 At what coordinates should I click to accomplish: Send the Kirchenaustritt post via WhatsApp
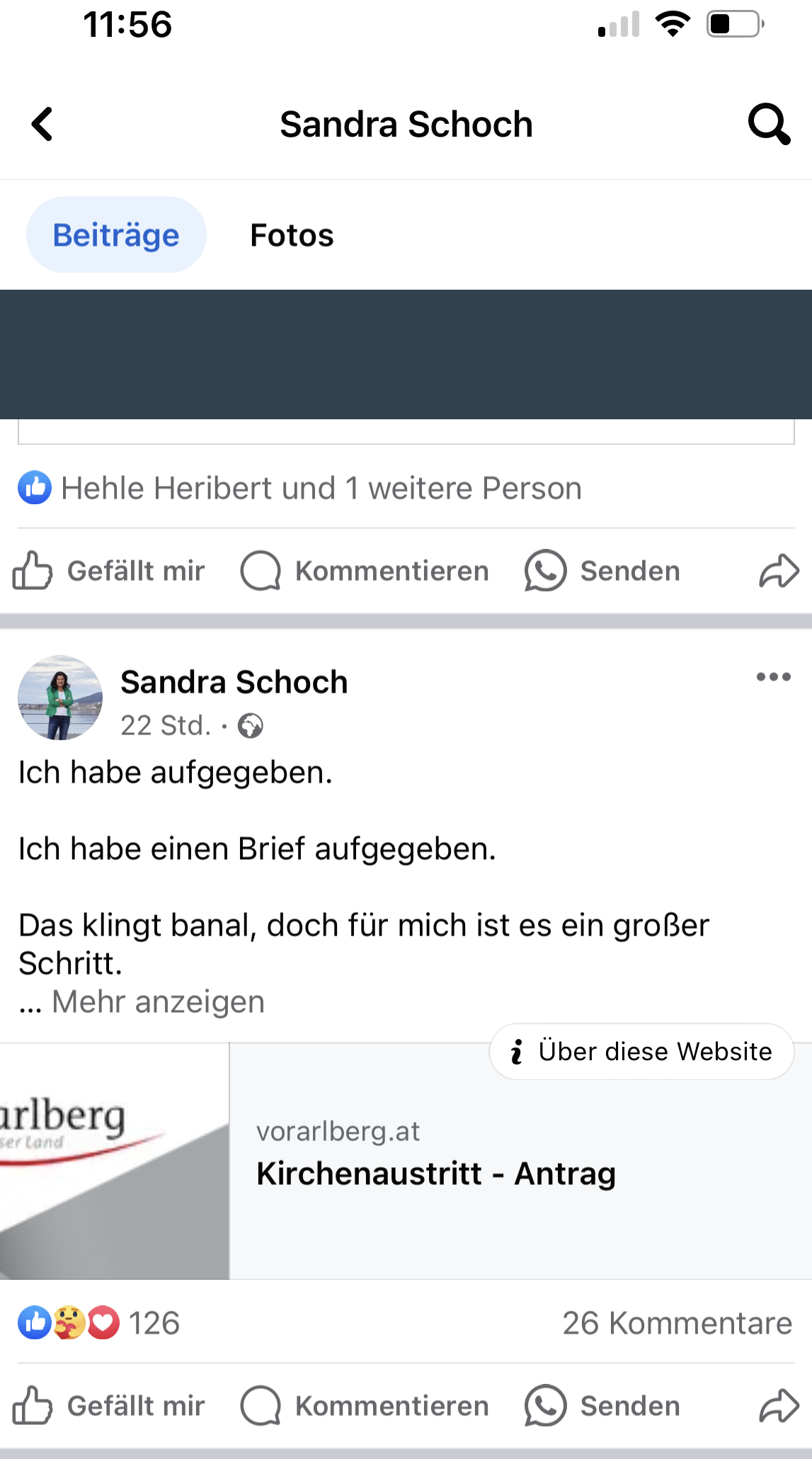click(602, 1406)
